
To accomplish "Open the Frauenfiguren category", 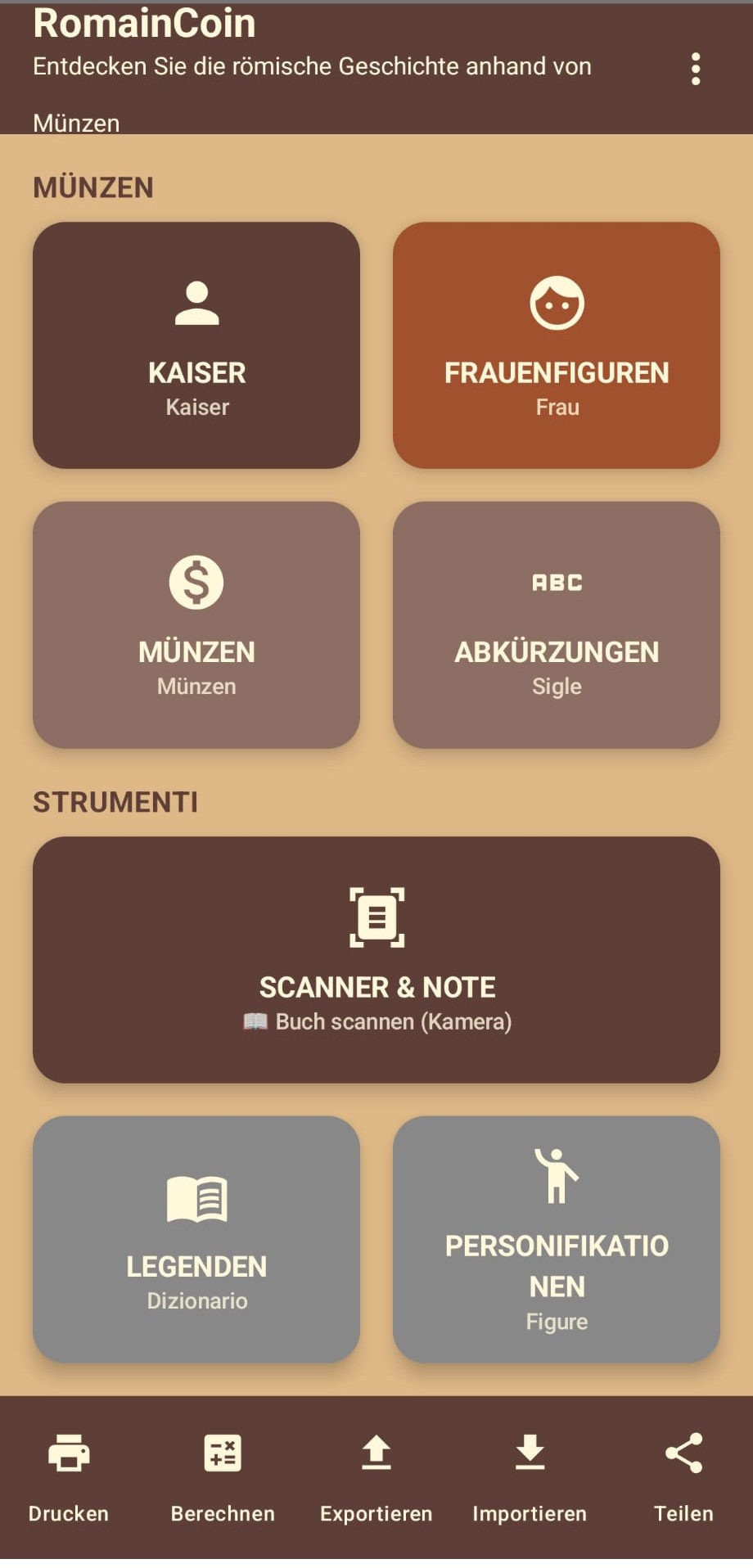I will (x=557, y=344).
